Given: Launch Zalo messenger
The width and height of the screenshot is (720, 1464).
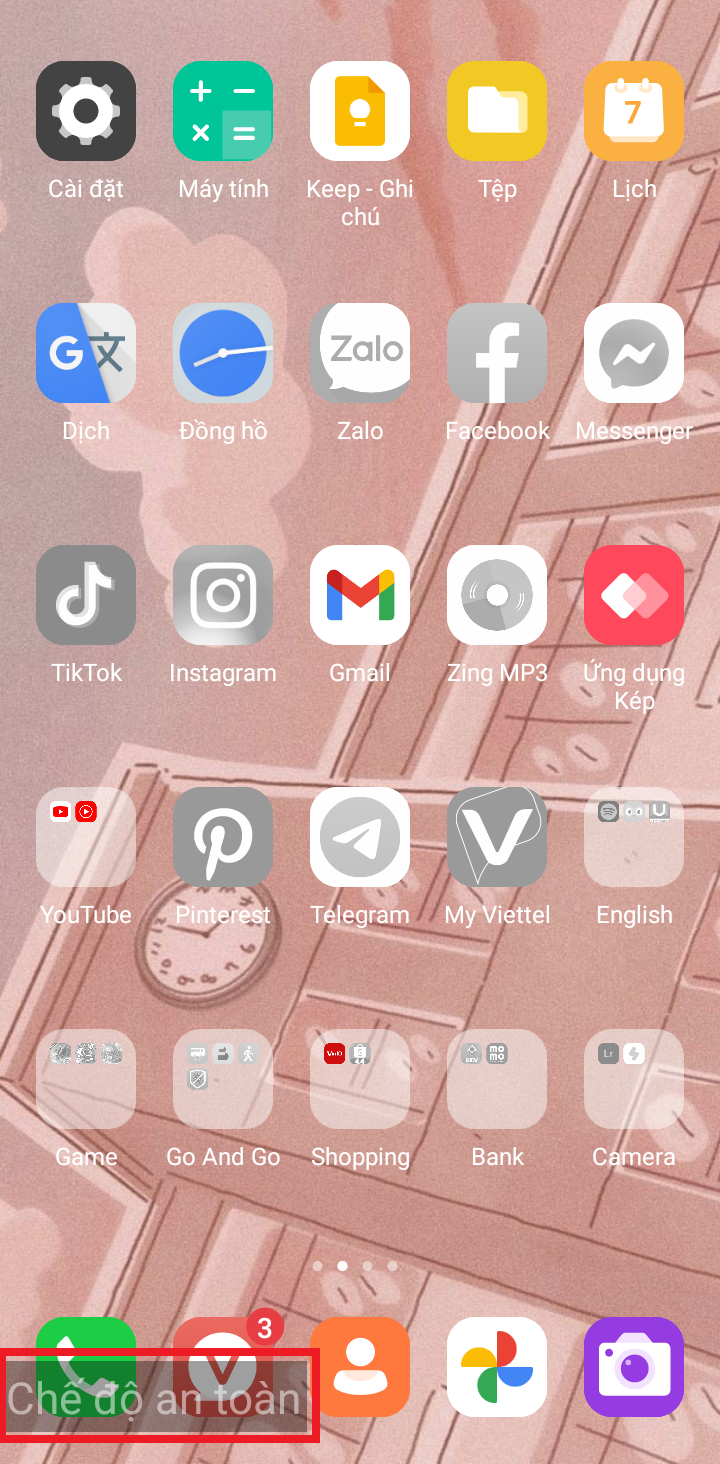Looking at the screenshot, I should tap(360, 353).
